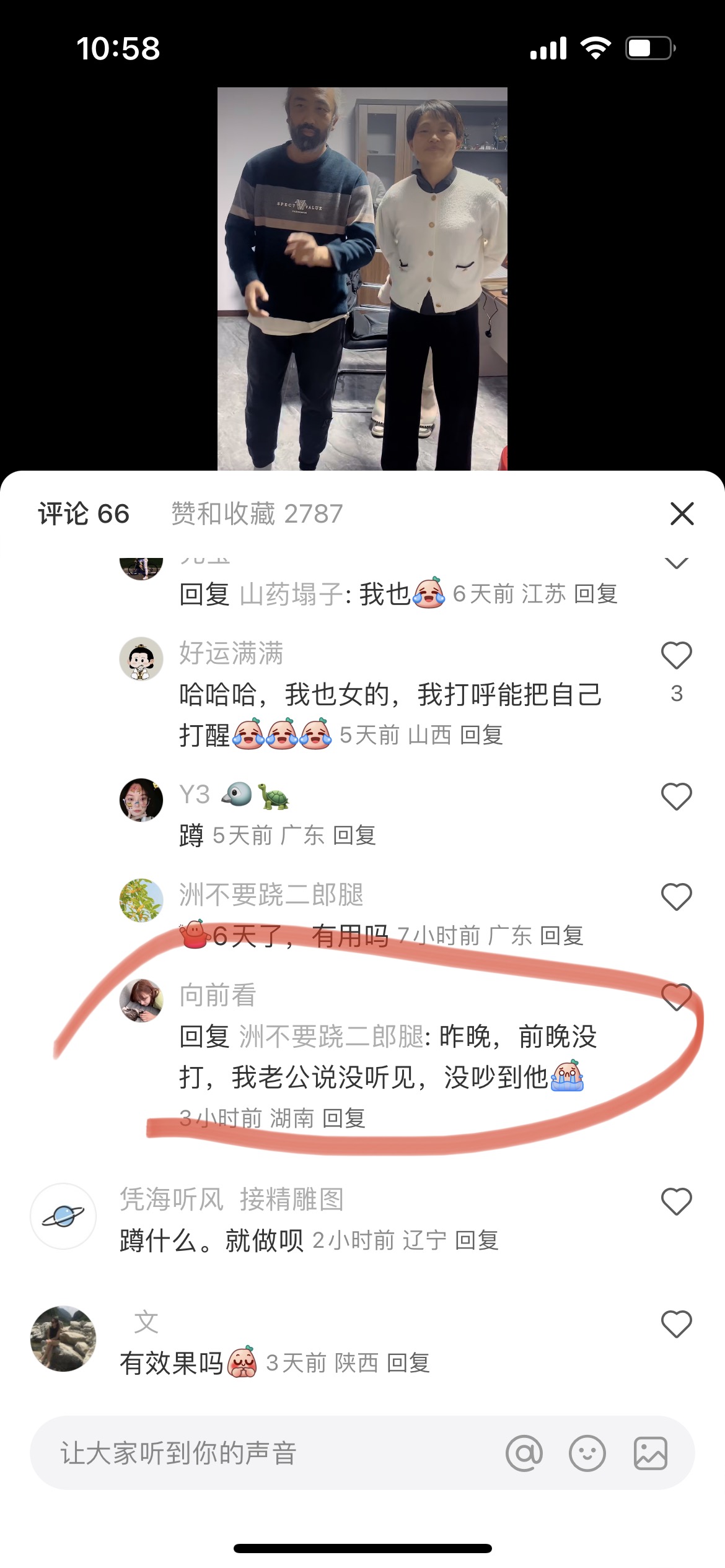The width and height of the screenshot is (725, 1568).
Task: Open 凭海听风's planet avatar
Action: 63,1216
